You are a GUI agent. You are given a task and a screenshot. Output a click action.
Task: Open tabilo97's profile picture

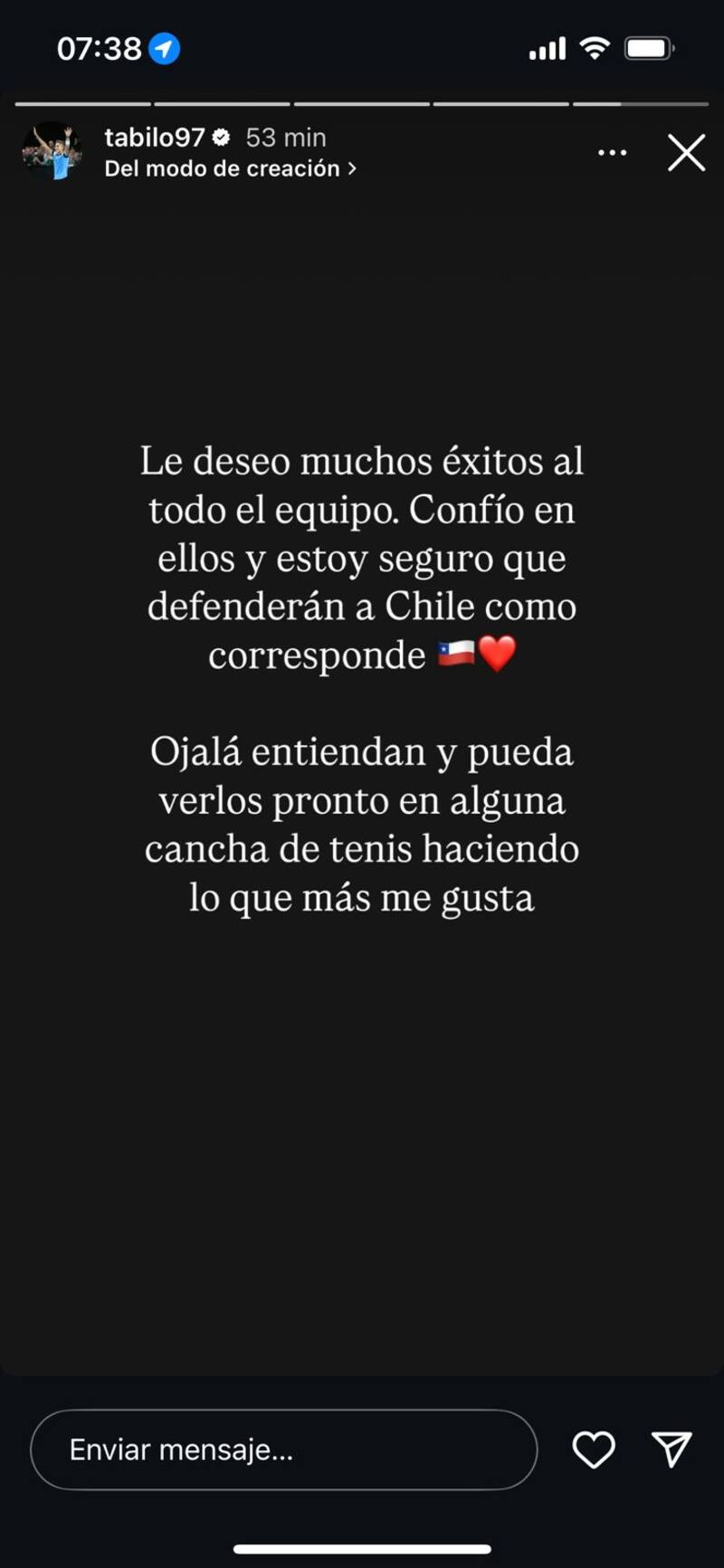point(52,151)
